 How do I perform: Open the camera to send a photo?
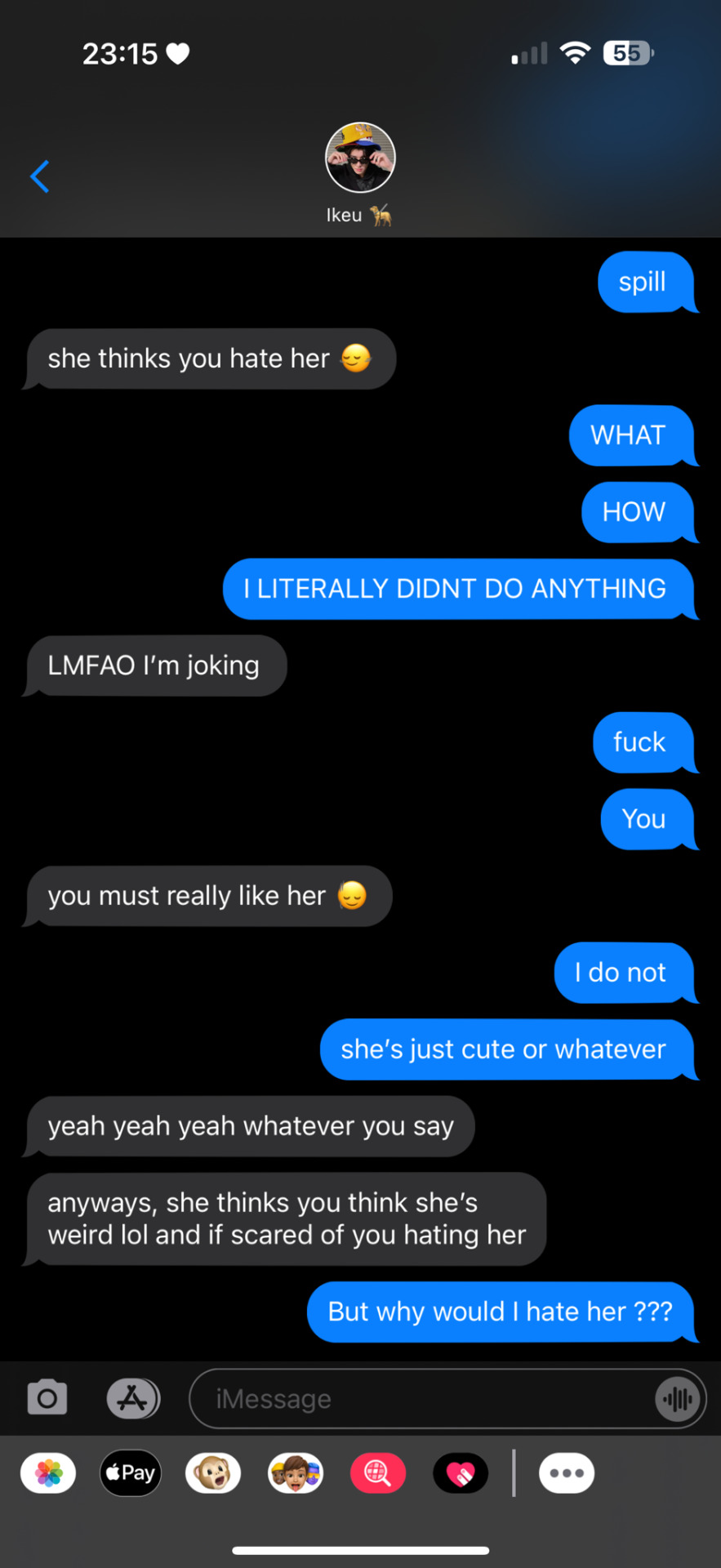coord(47,1398)
